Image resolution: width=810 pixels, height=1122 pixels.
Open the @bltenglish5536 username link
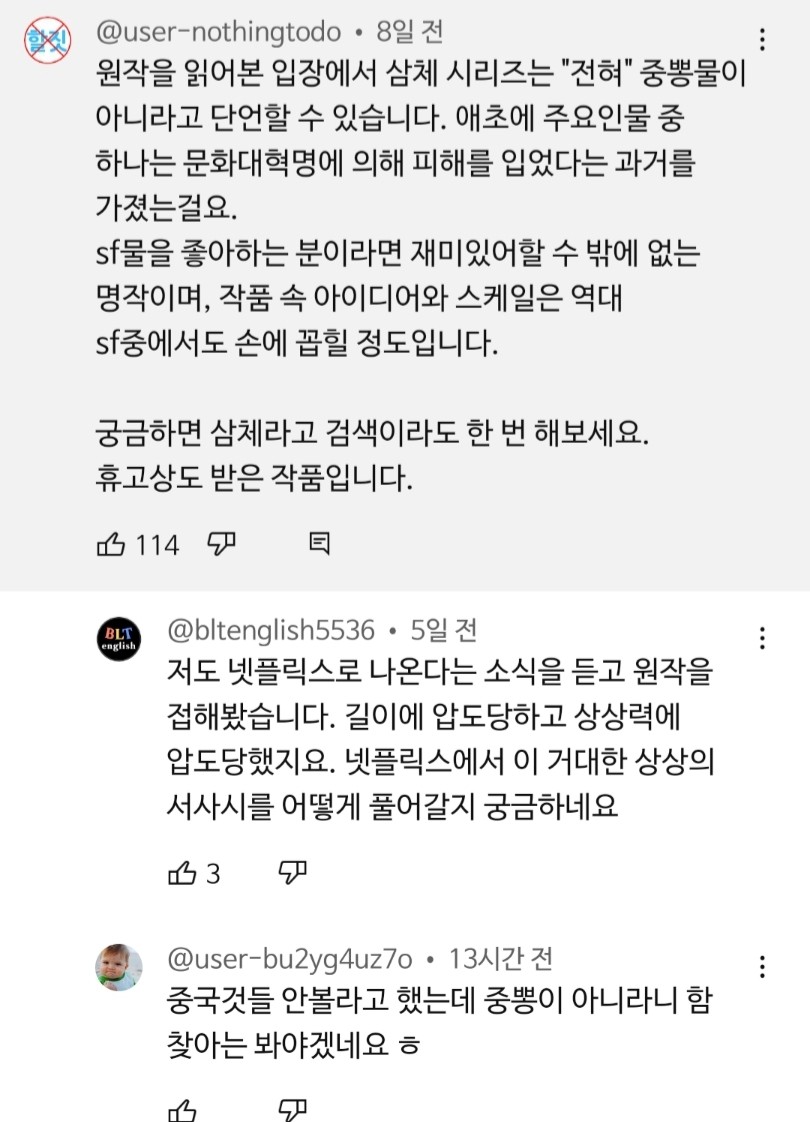click(270, 630)
